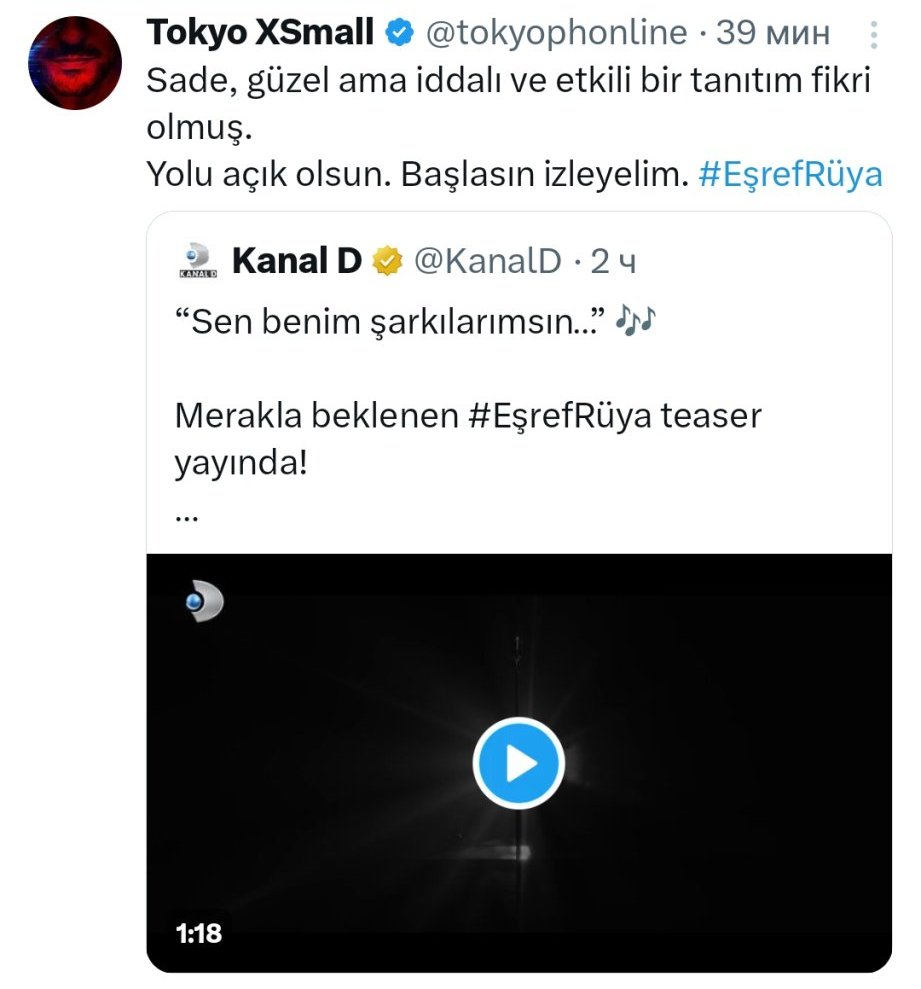Open the #EşrefRüya hashtag link

click(789, 175)
